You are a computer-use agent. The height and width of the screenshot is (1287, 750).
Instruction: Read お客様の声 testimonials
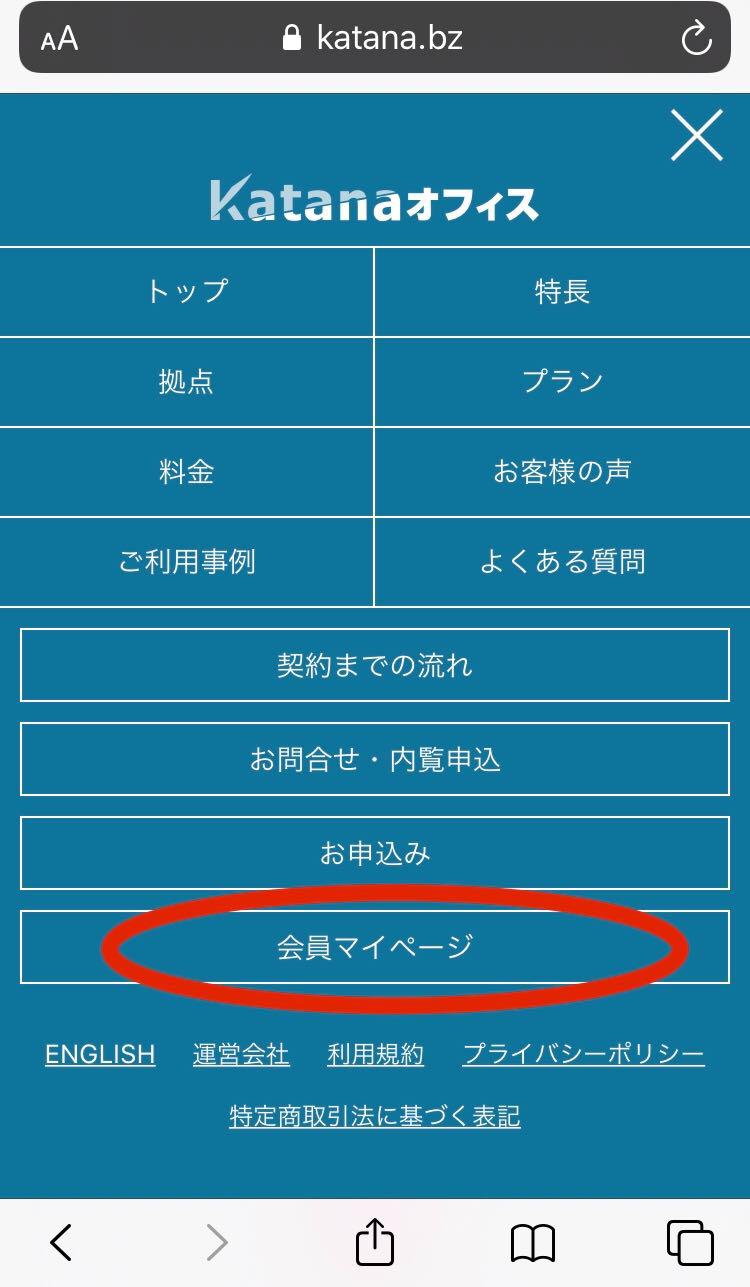click(x=562, y=472)
